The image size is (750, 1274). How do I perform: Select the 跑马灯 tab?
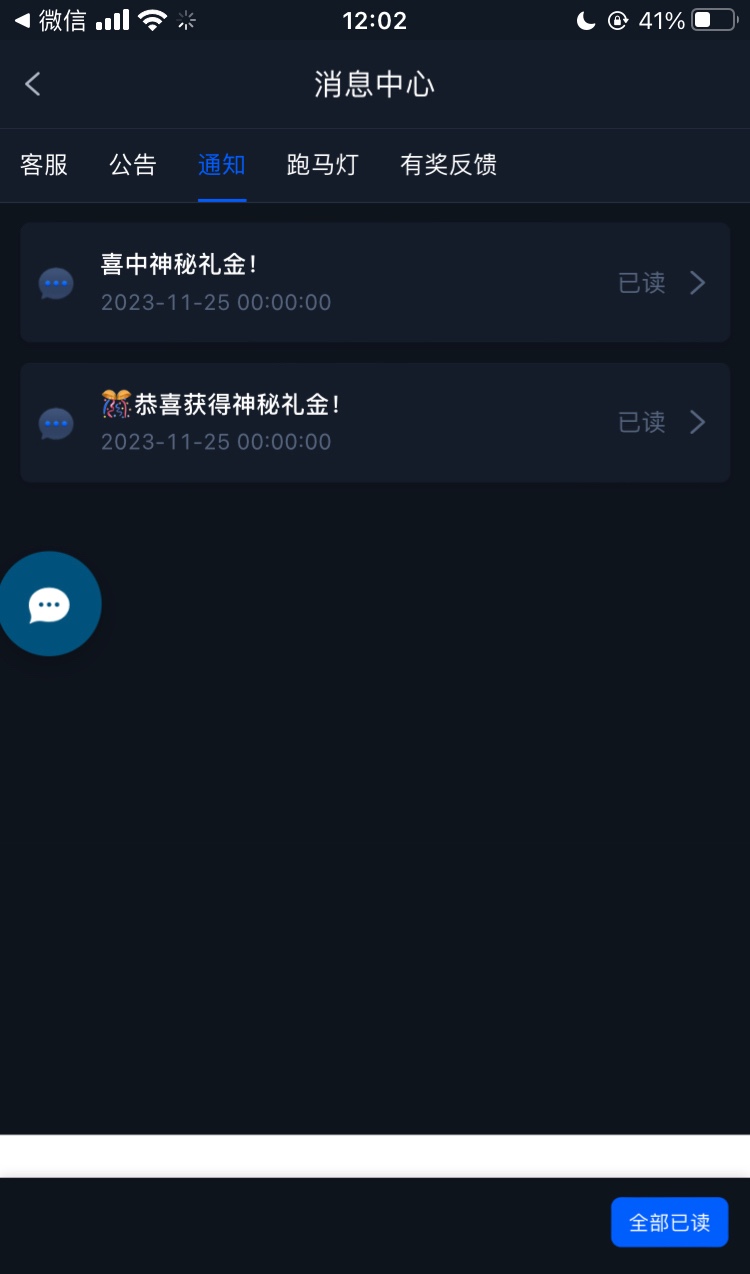tap(322, 165)
